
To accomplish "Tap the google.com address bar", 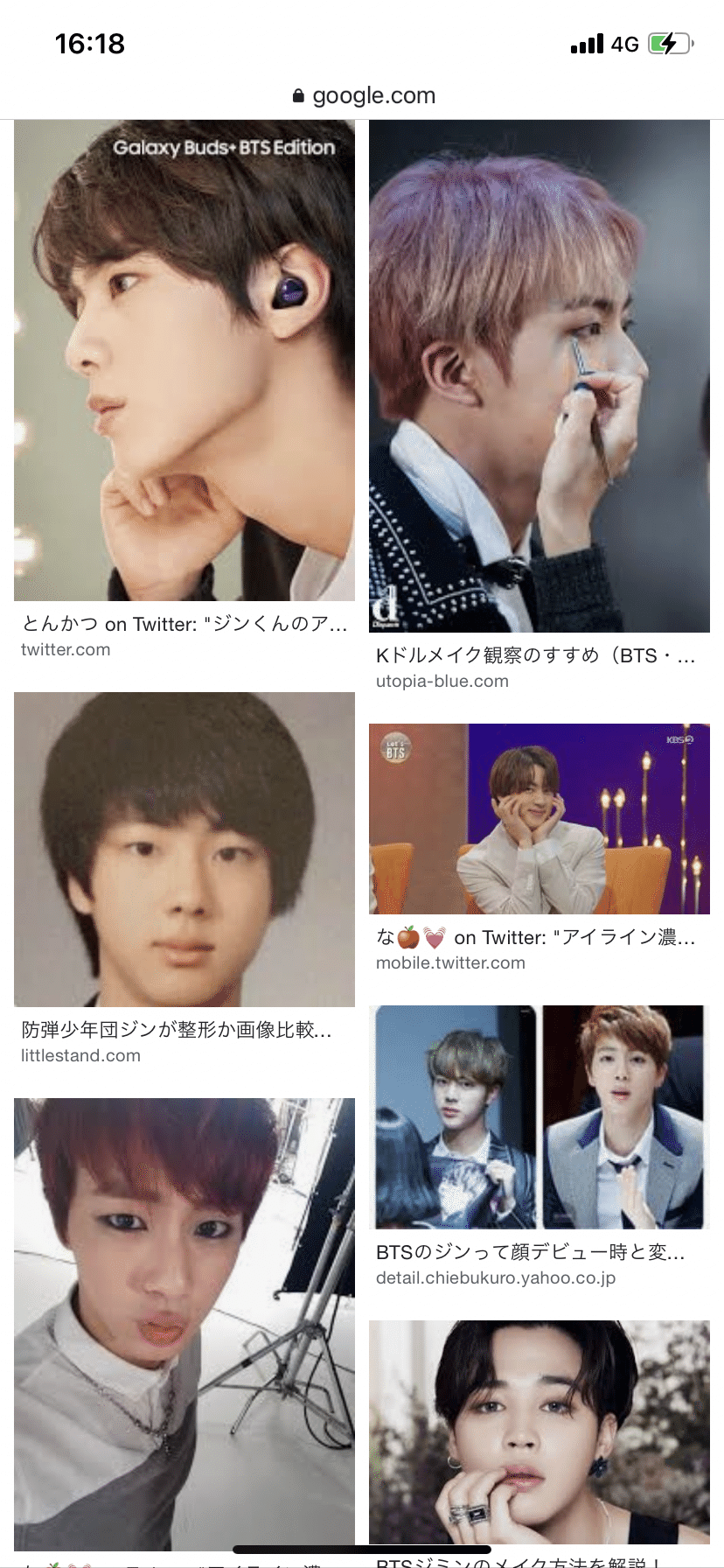I will pyautogui.click(x=364, y=95).
